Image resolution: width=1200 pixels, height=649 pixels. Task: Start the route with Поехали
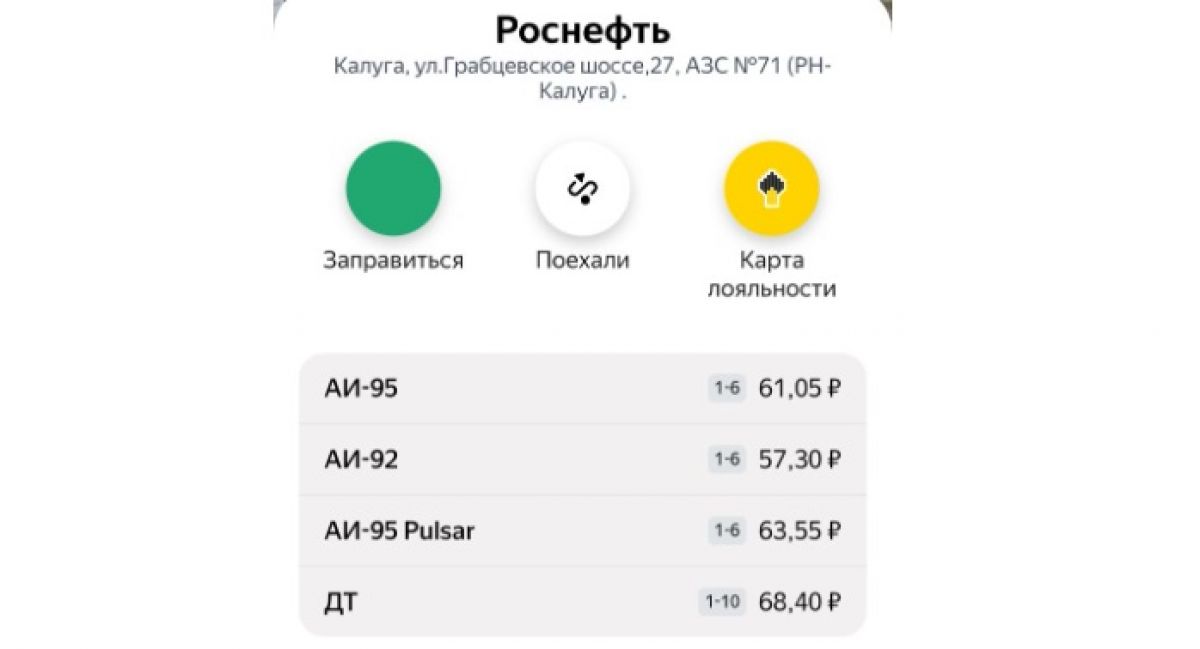coord(582,189)
